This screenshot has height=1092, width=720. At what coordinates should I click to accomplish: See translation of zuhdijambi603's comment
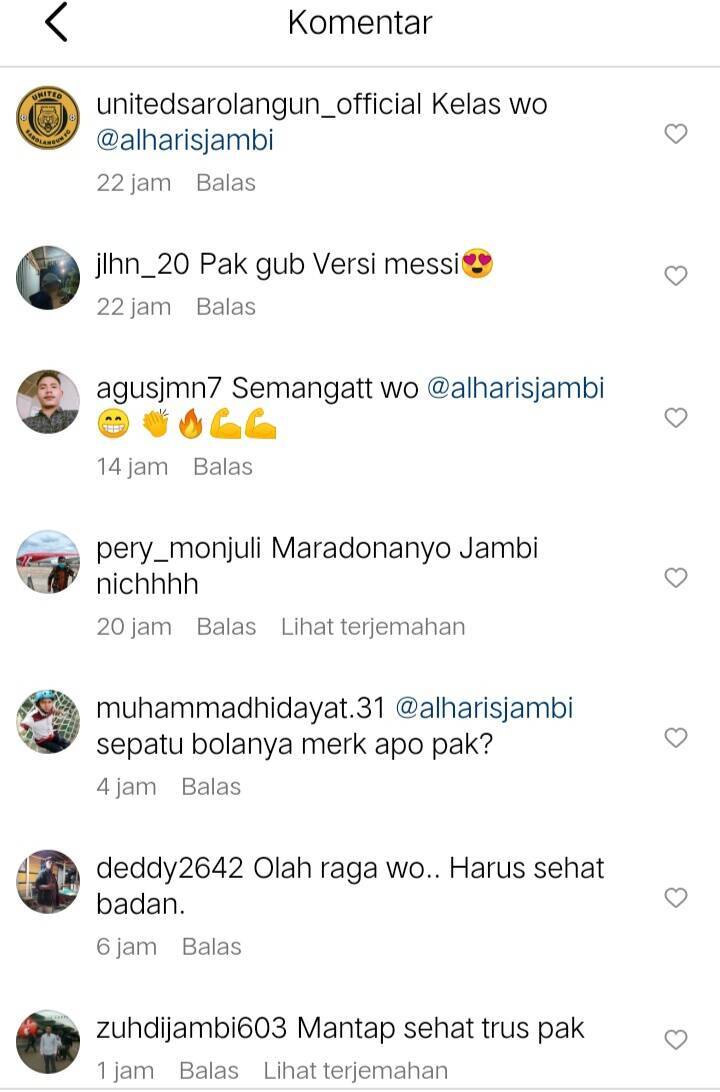tap(355, 1071)
